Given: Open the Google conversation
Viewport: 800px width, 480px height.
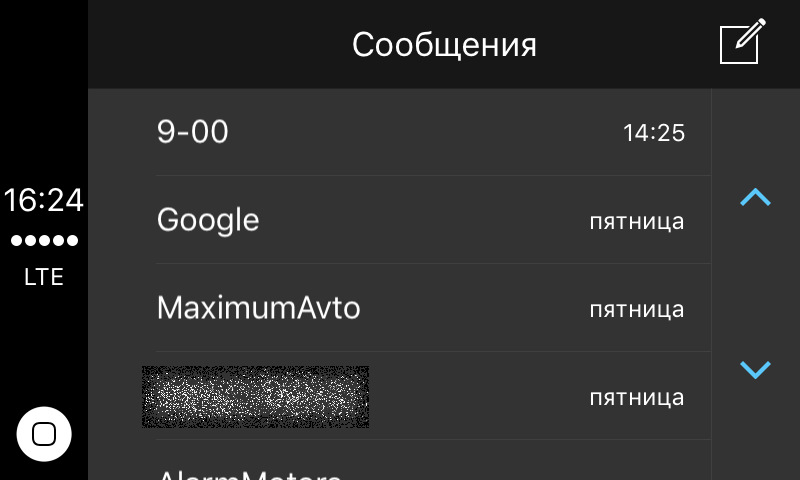Looking at the screenshot, I should coord(420,220).
